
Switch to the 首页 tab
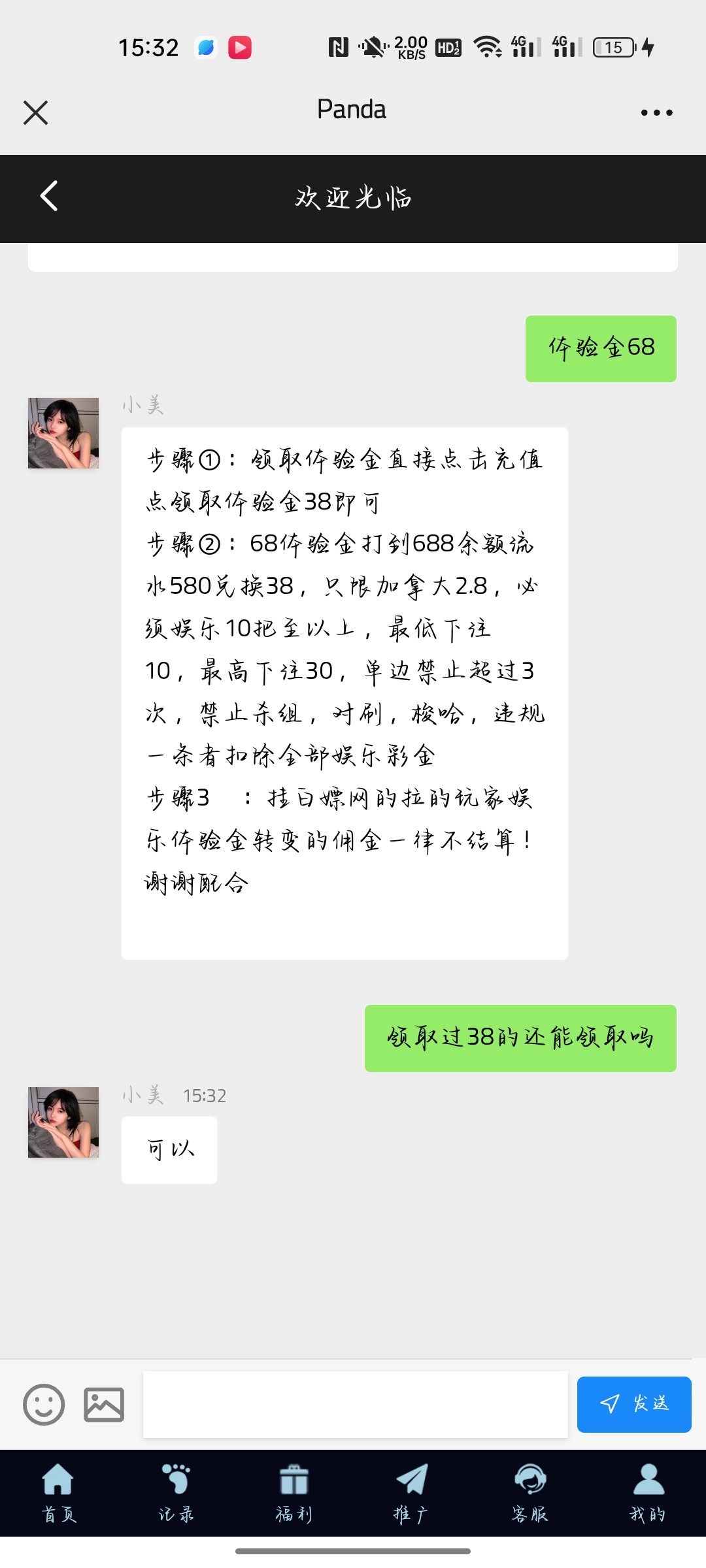58,1492
